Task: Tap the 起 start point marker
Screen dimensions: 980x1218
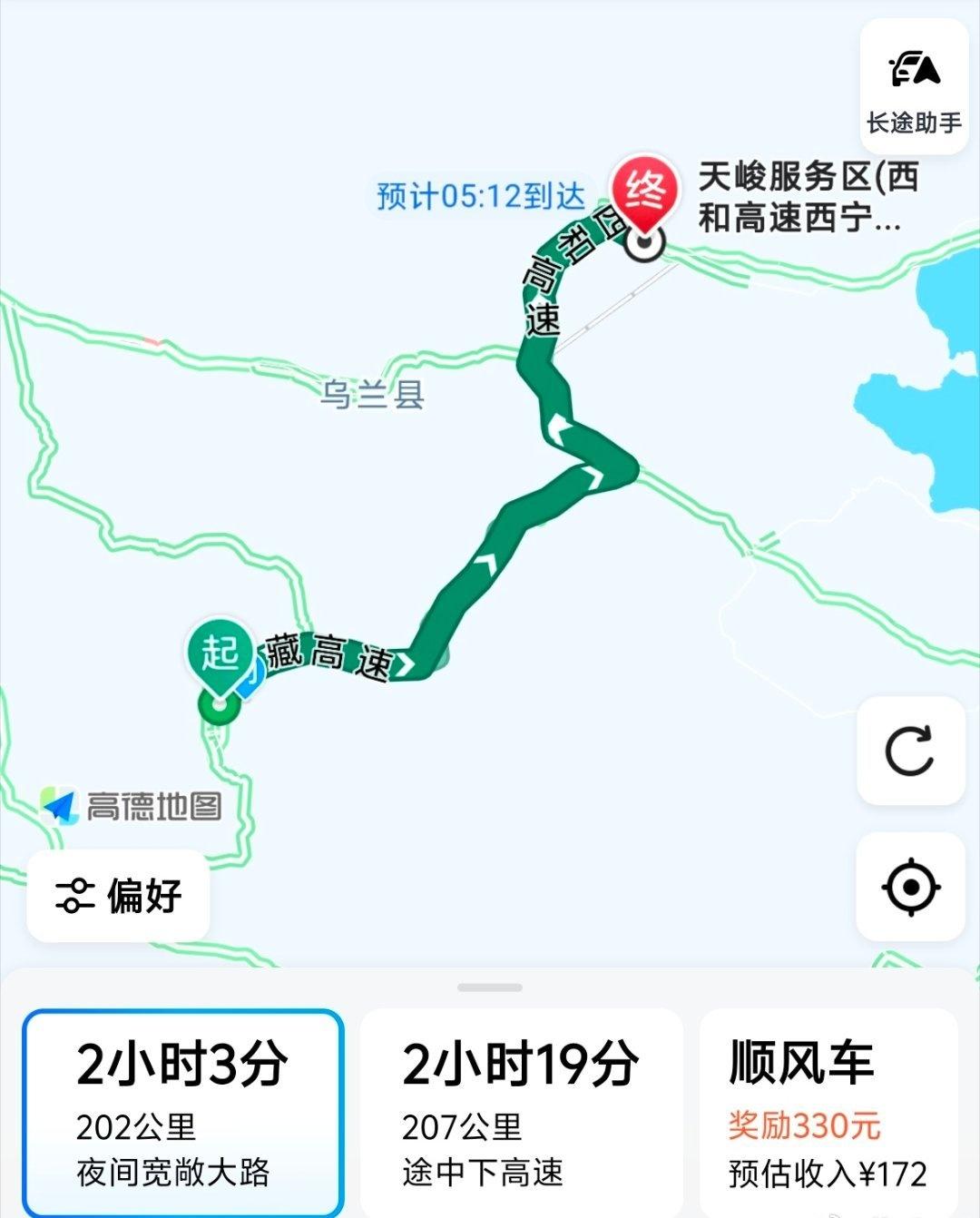Action: click(220, 655)
